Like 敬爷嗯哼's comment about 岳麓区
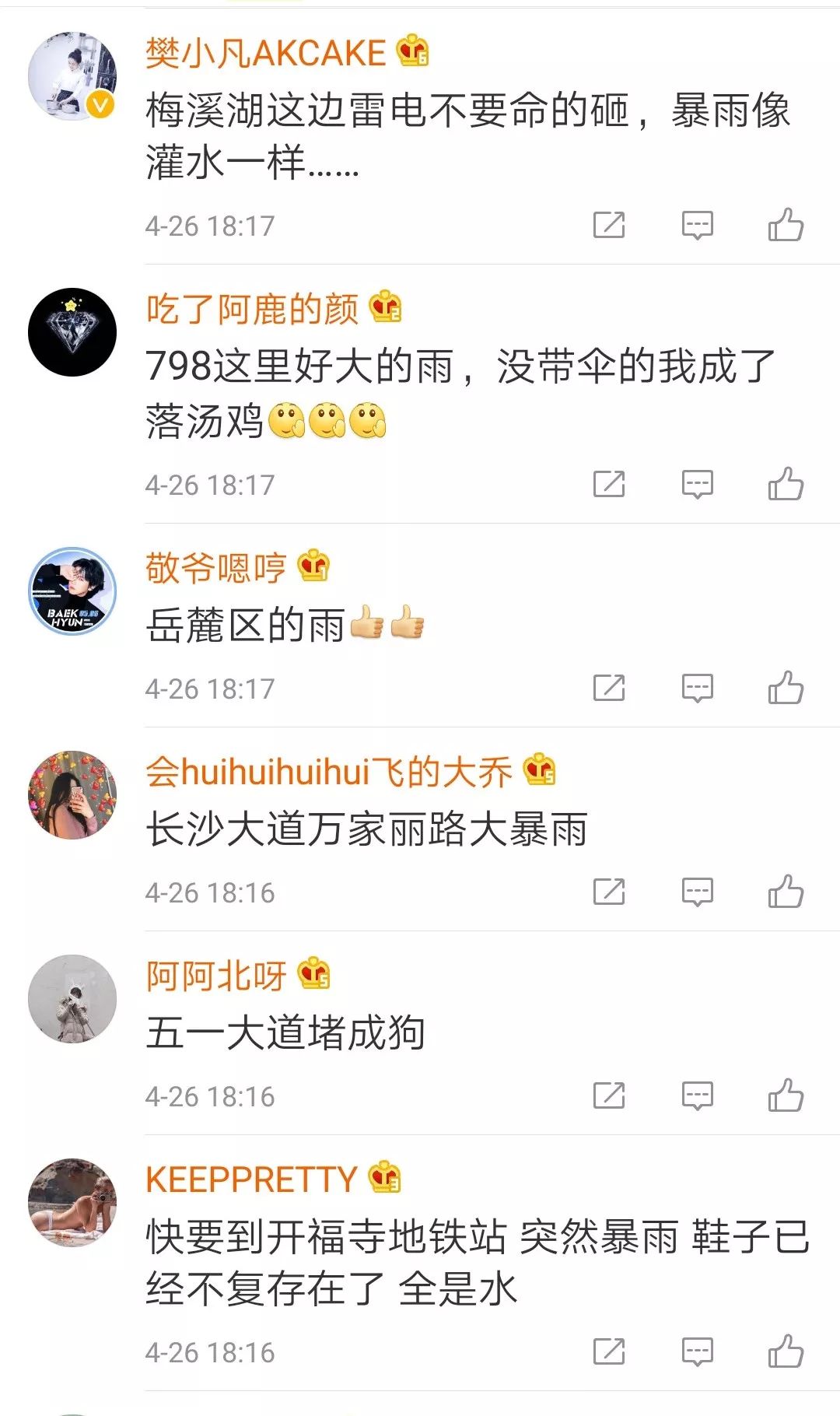Viewport: 840px width, 1416px height. (786, 688)
